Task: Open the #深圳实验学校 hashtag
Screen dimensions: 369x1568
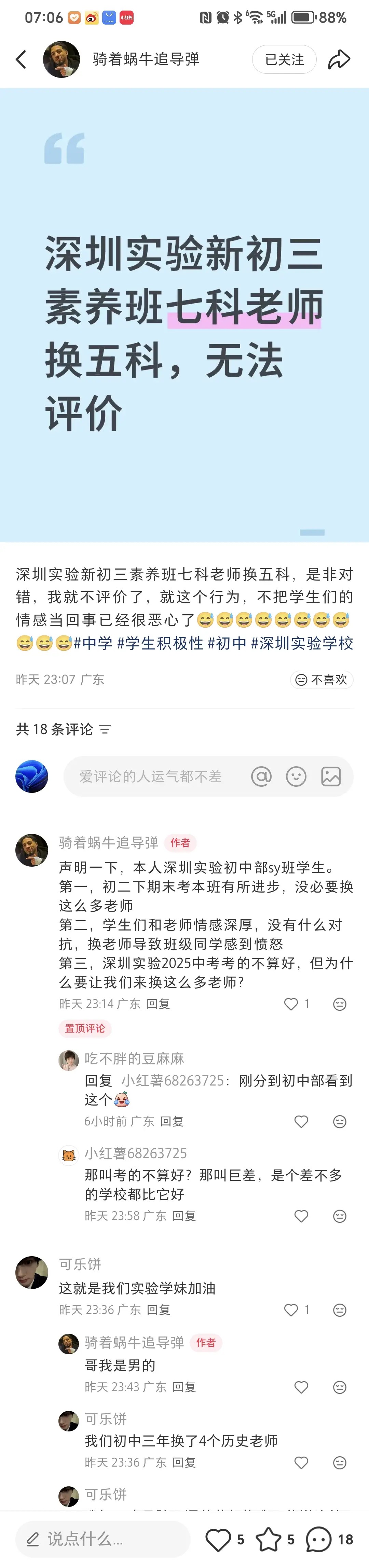Action: pyautogui.click(x=302, y=643)
